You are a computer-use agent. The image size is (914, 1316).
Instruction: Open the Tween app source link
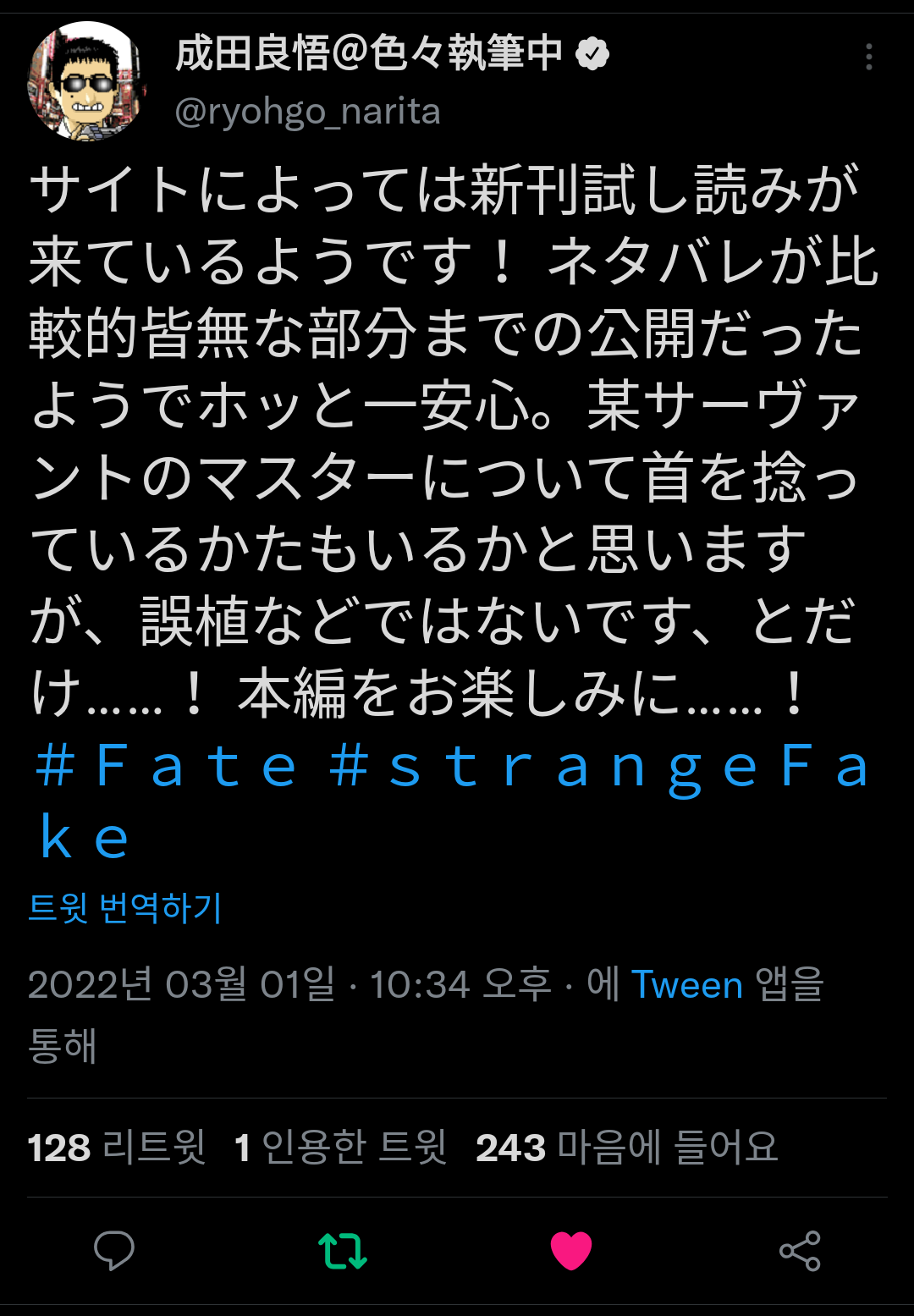pyautogui.click(x=686, y=985)
